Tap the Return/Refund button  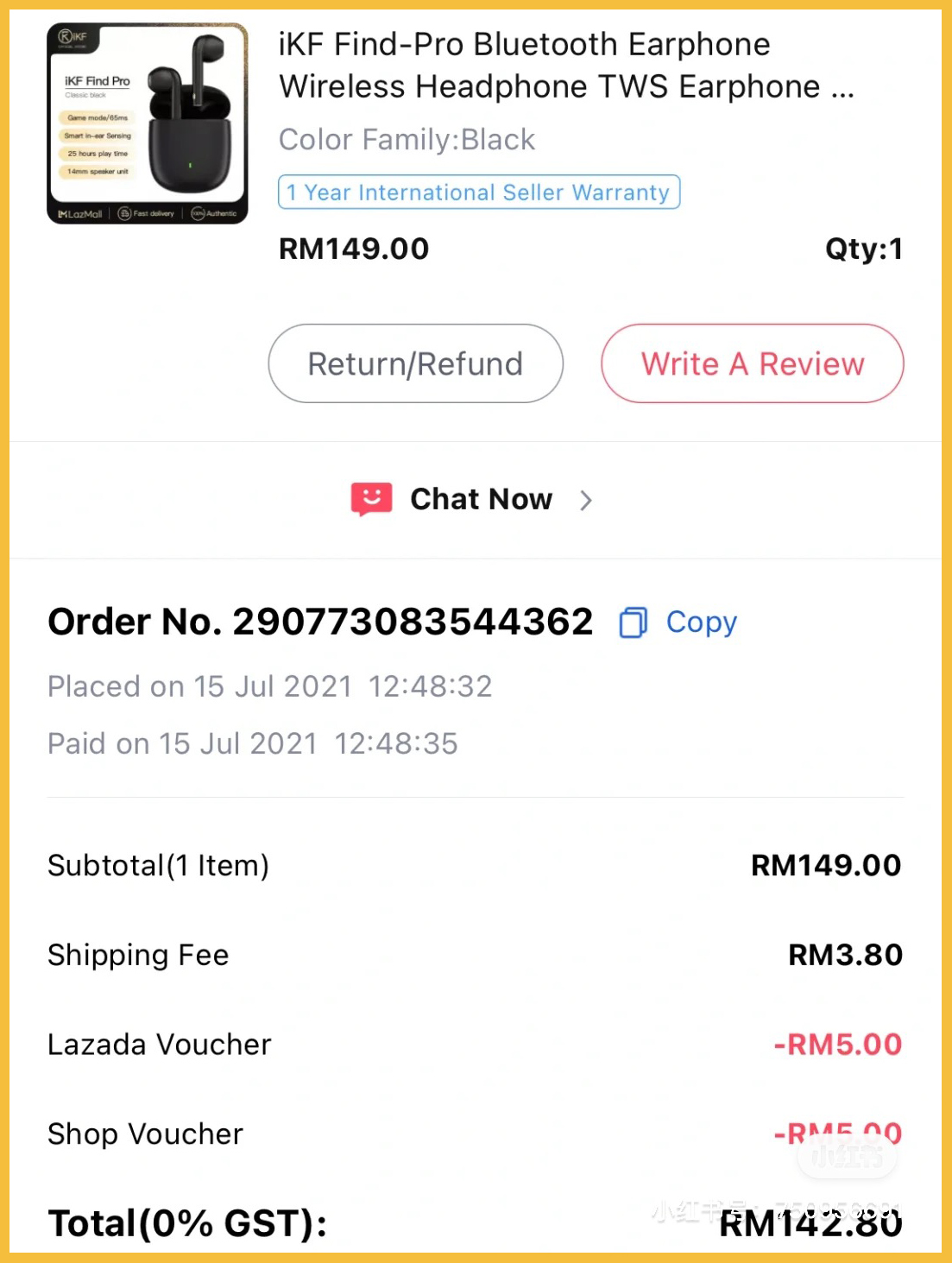coord(415,363)
